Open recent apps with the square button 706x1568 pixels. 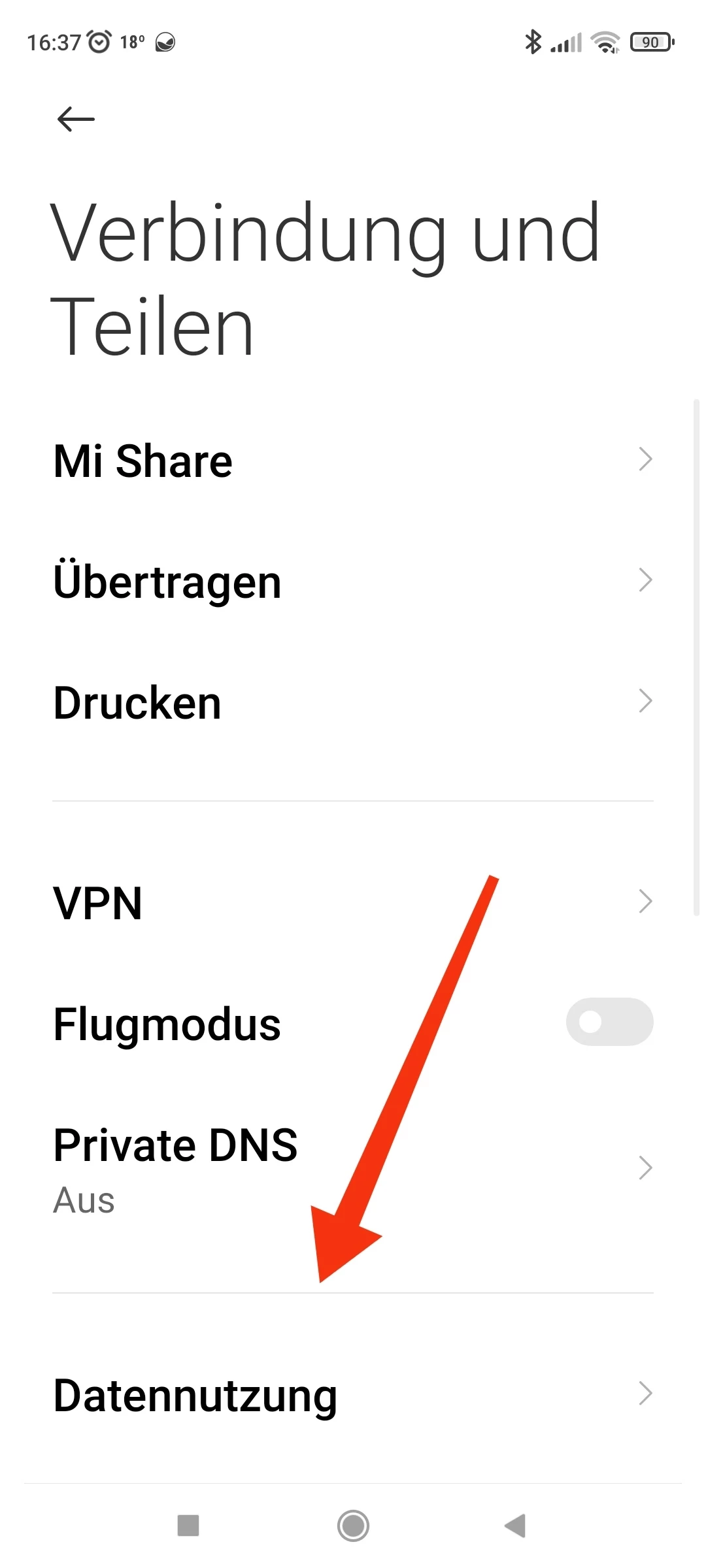(188, 1526)
